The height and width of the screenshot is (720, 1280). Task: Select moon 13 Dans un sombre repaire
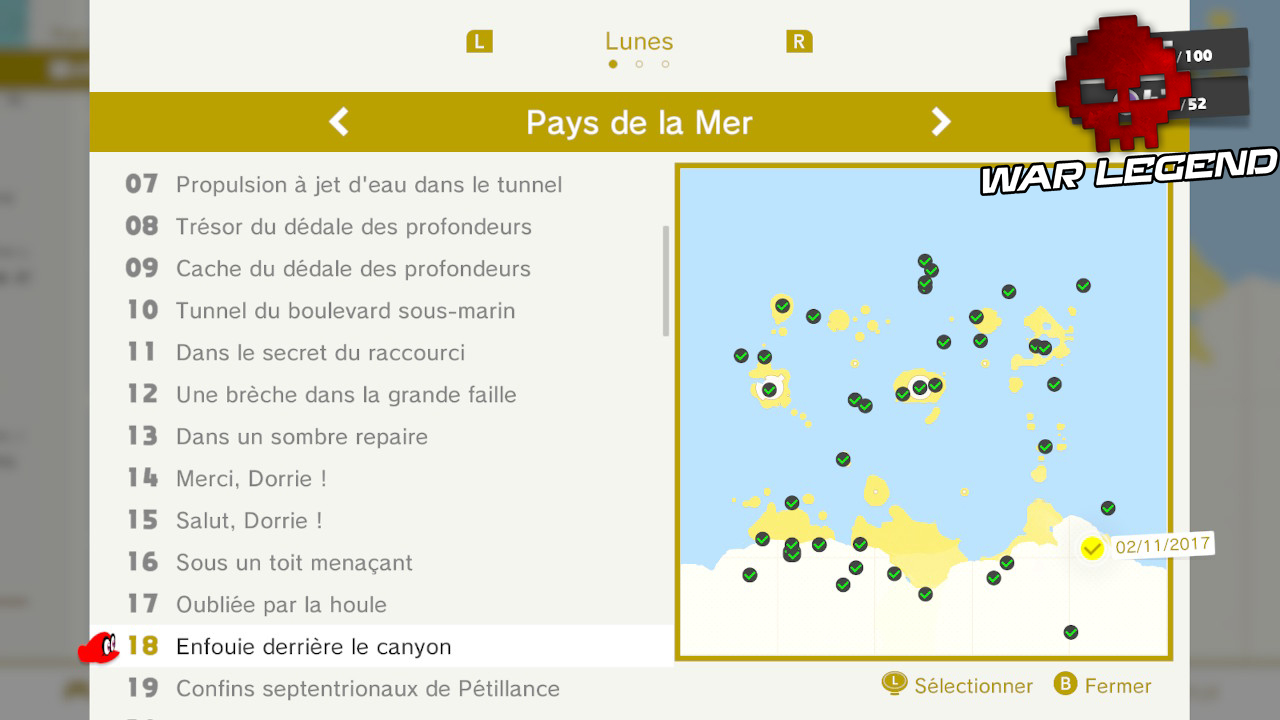[x=301, y=437]
